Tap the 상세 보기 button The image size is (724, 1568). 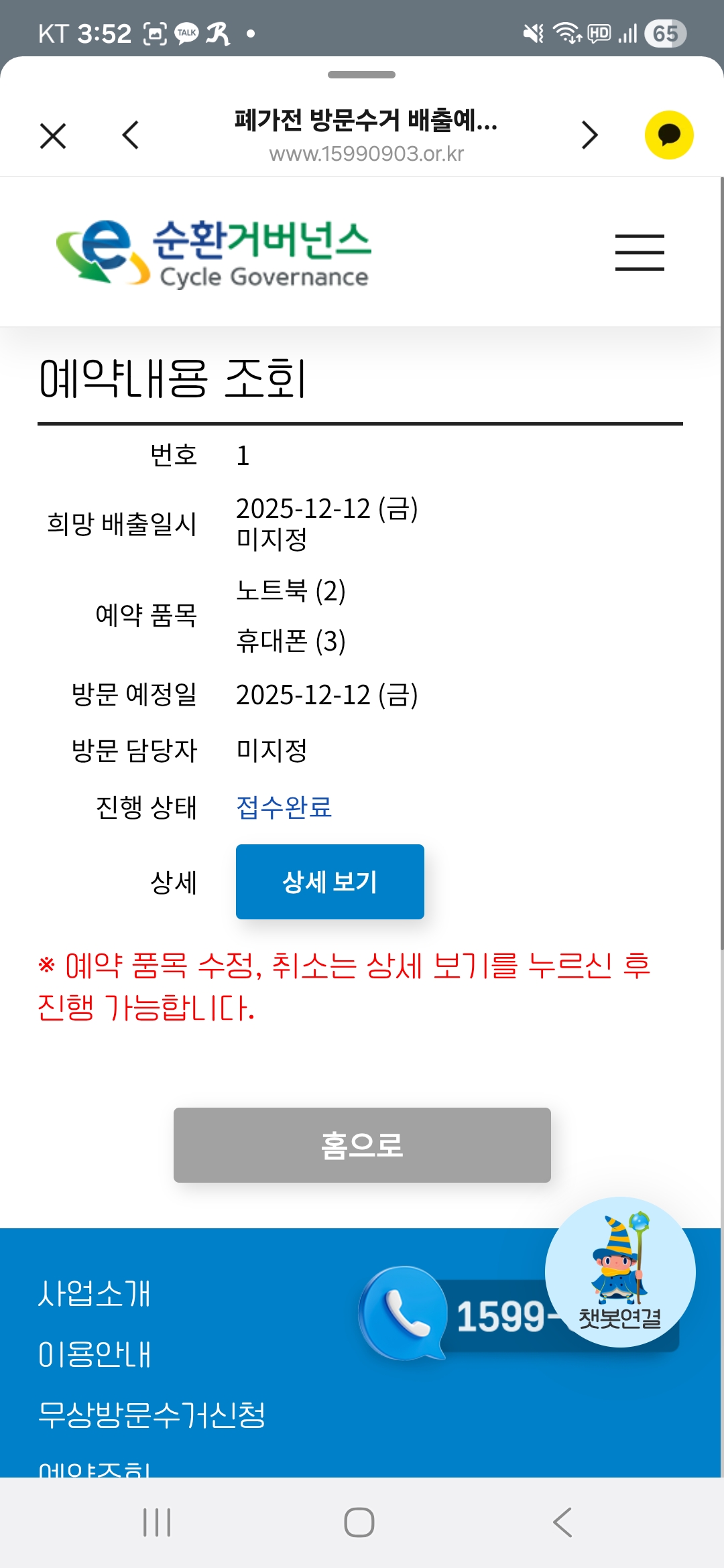[330, 882]
